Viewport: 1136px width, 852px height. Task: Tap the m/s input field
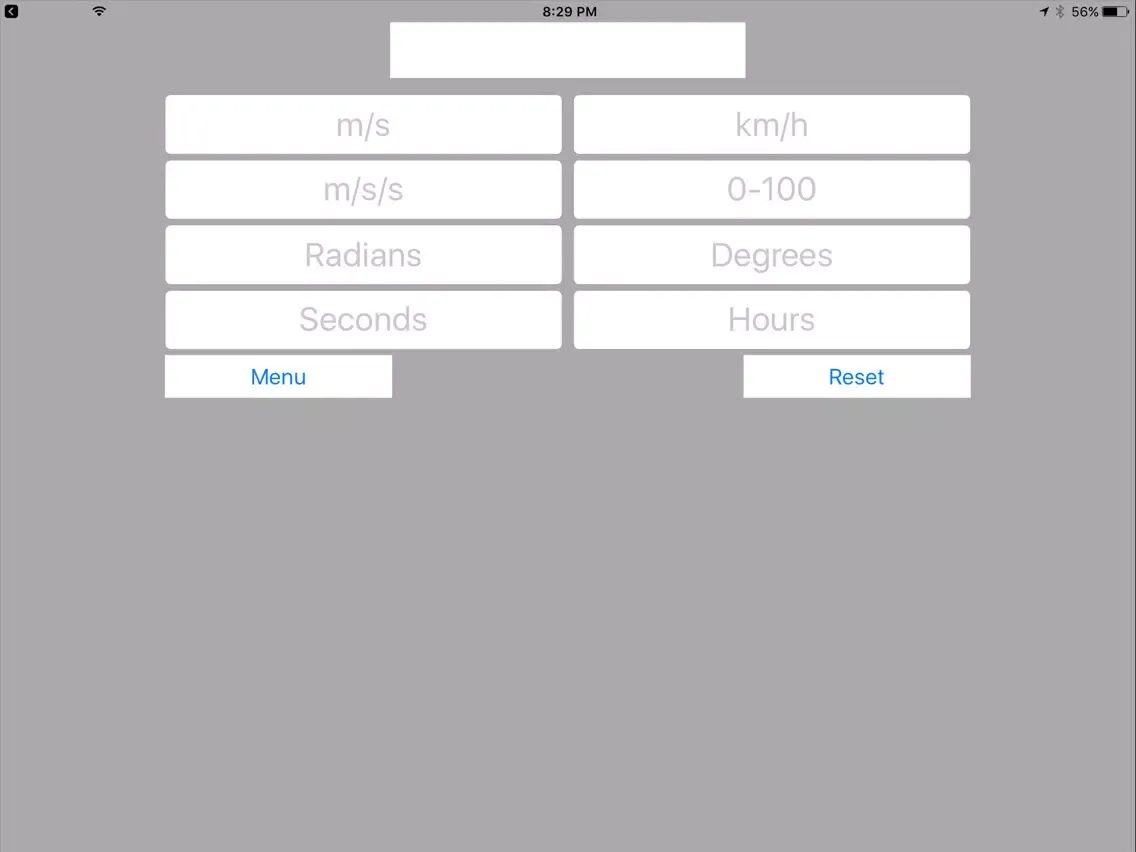point(363,125)
